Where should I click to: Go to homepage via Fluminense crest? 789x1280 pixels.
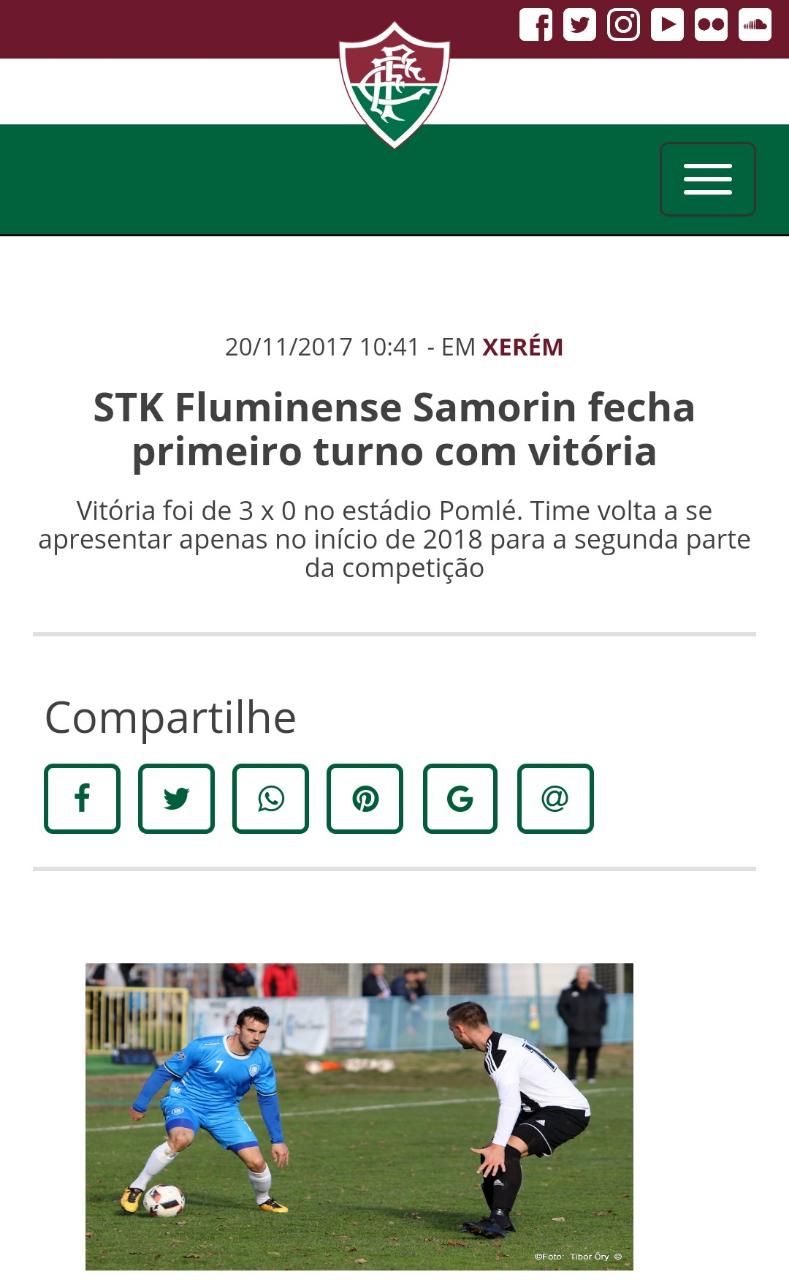point(394,85)
